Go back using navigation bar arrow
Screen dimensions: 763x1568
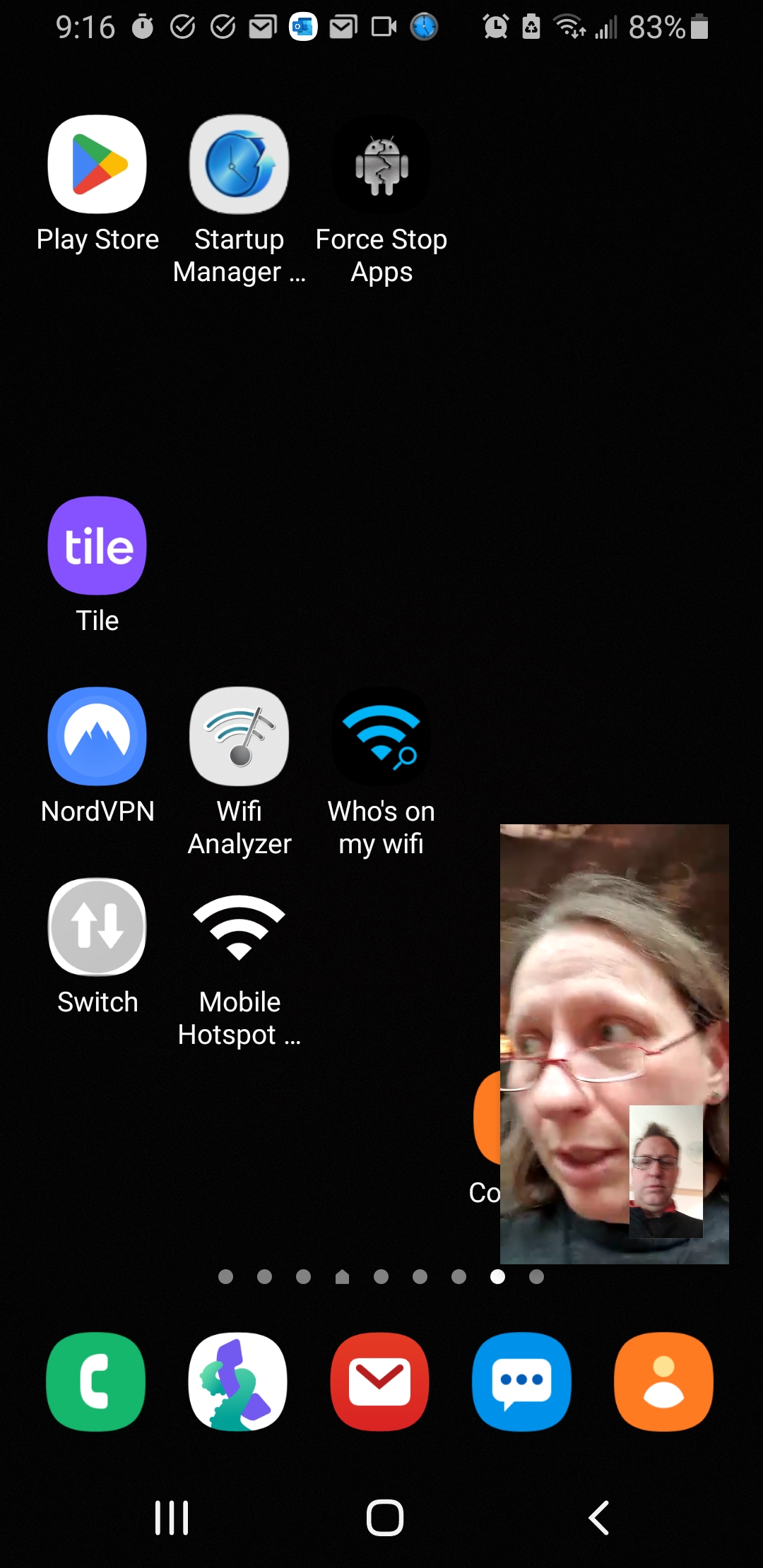click(x=599, y=1517)
